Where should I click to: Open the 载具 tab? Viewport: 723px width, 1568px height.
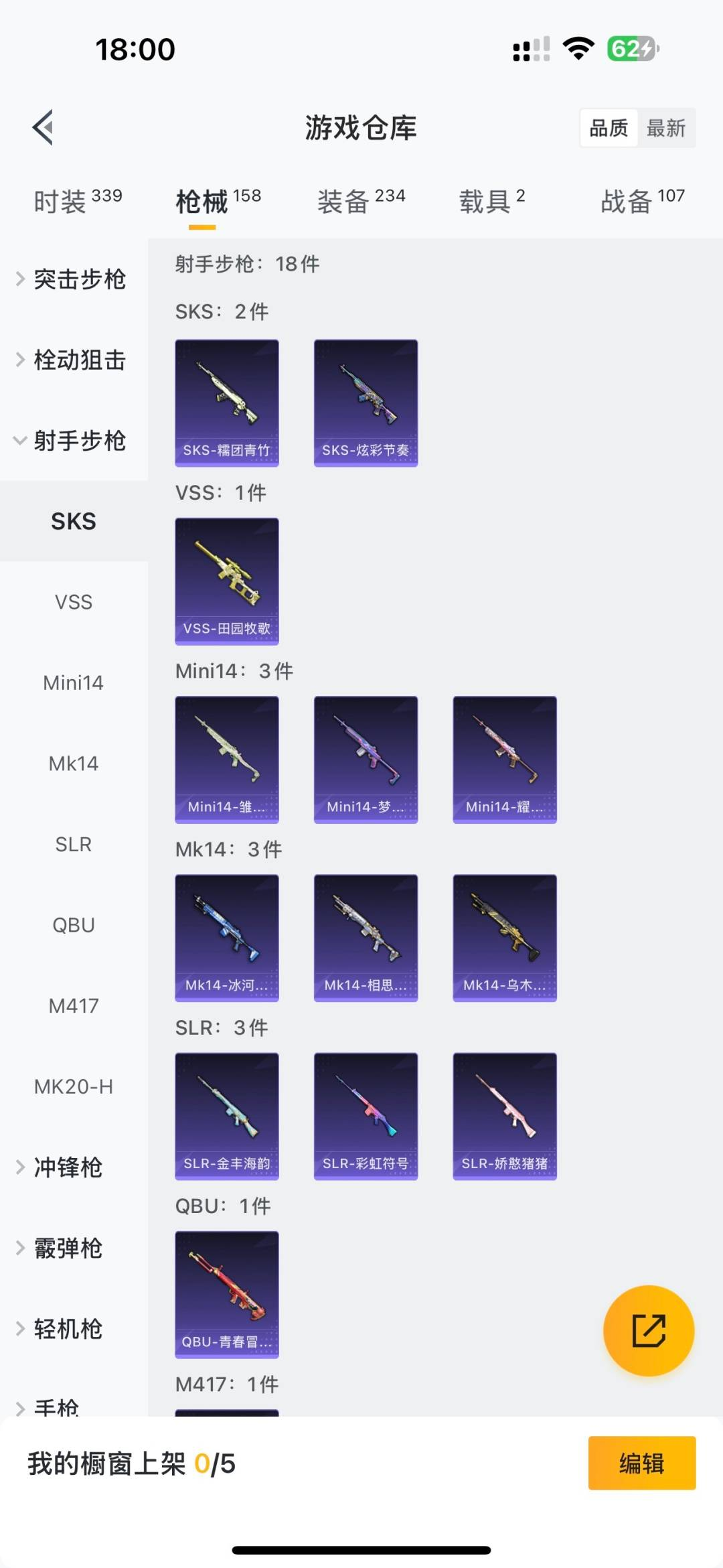(491, 201)
